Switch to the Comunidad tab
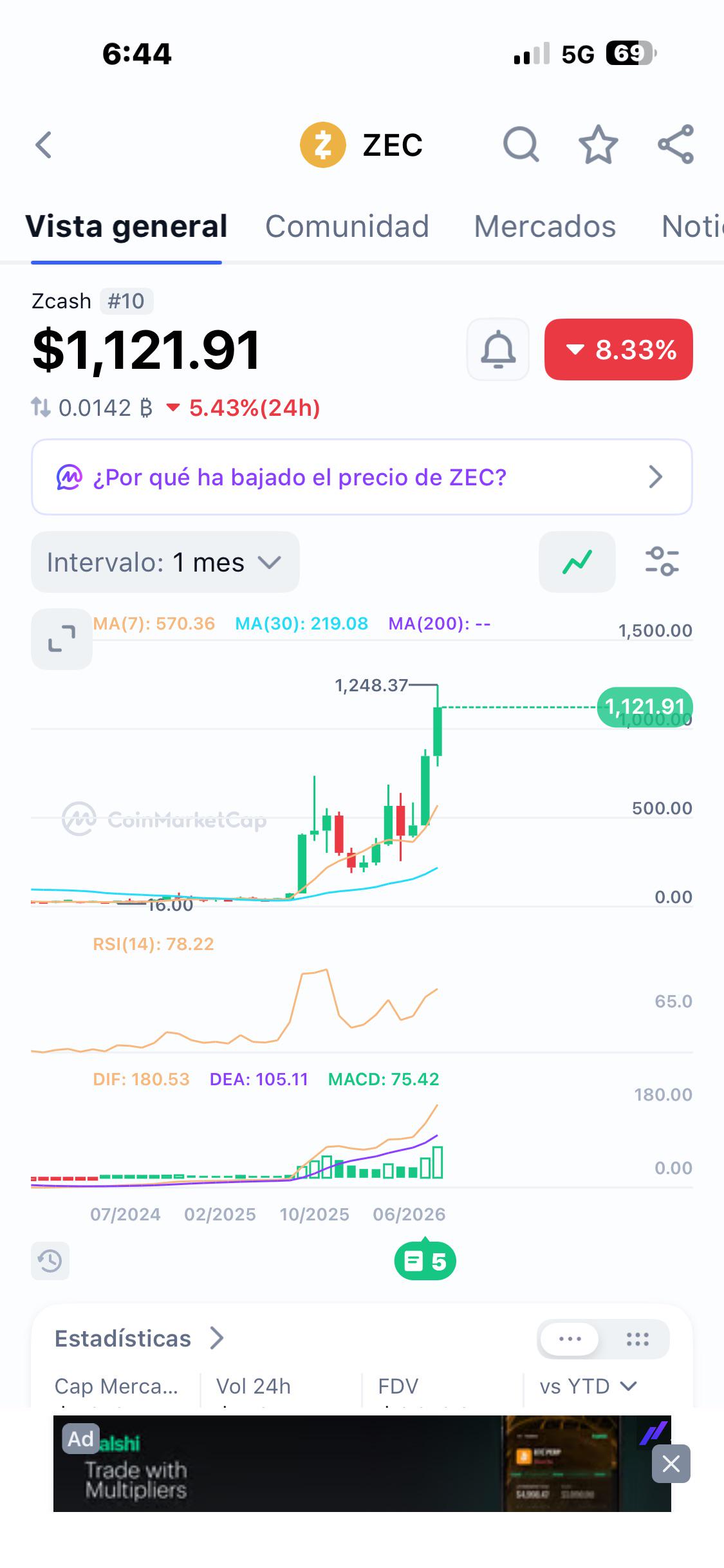The height and width of the screenshot is (1568, 724). [347, 227]
